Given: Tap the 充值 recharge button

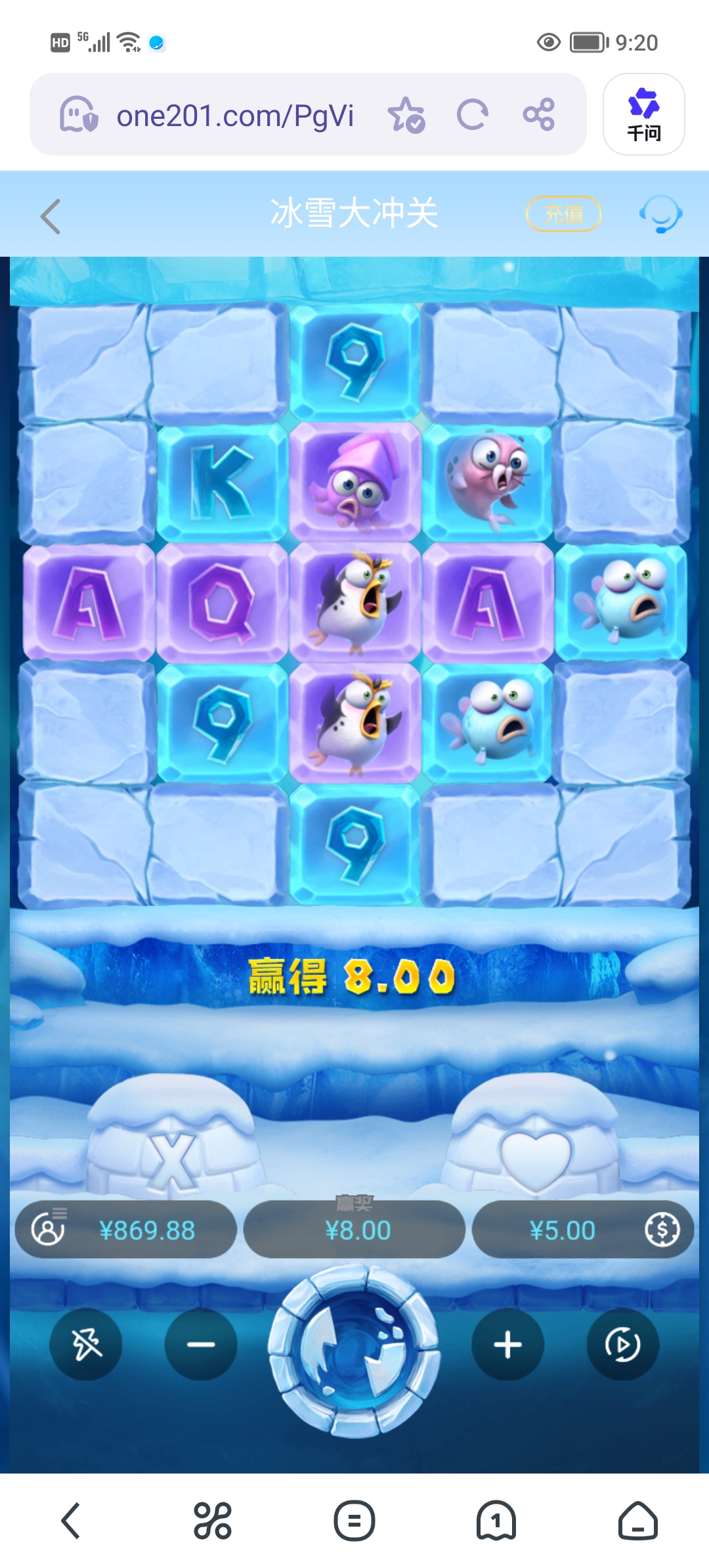Looking at the screenshot, I should pyautogui.click(x=563, y=214).
